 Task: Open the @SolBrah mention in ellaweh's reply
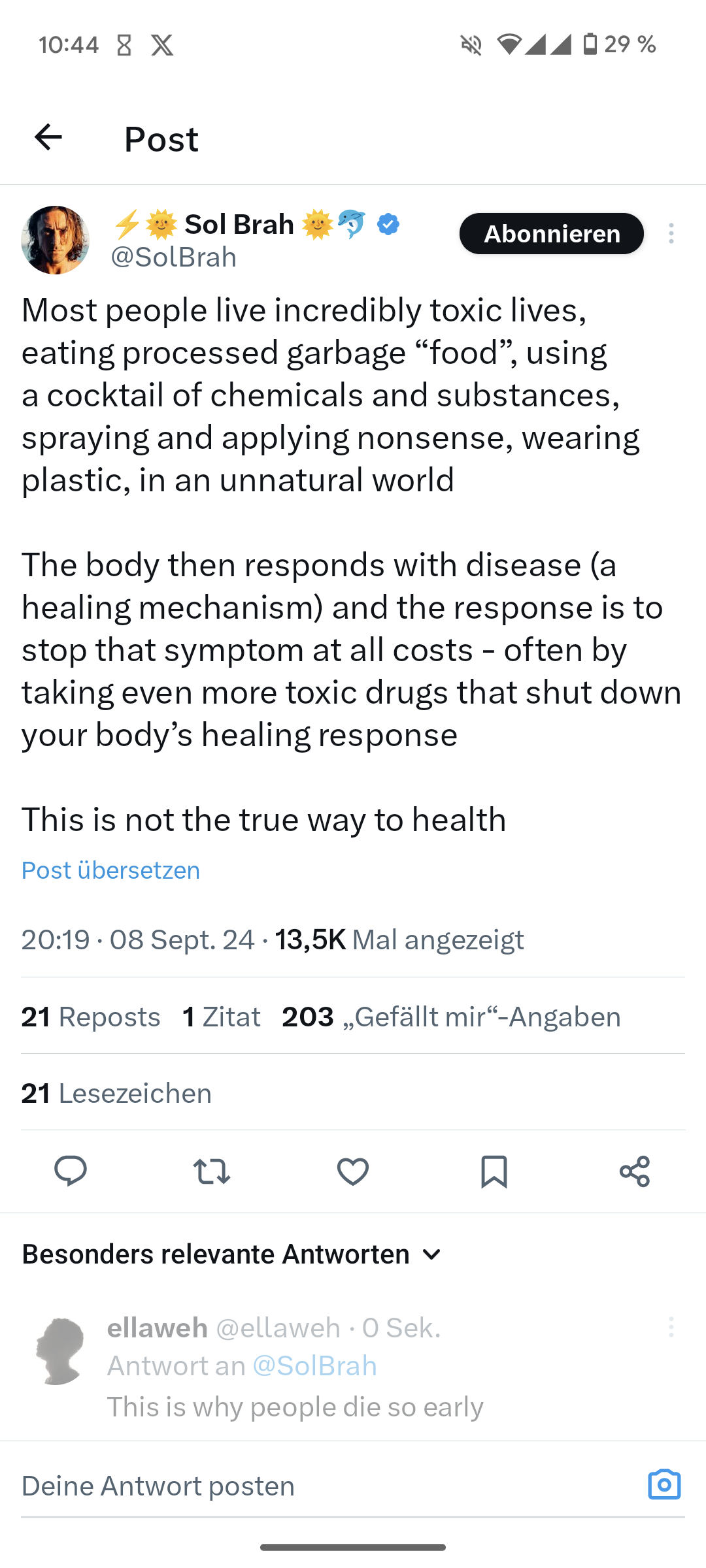[314, 1365]
